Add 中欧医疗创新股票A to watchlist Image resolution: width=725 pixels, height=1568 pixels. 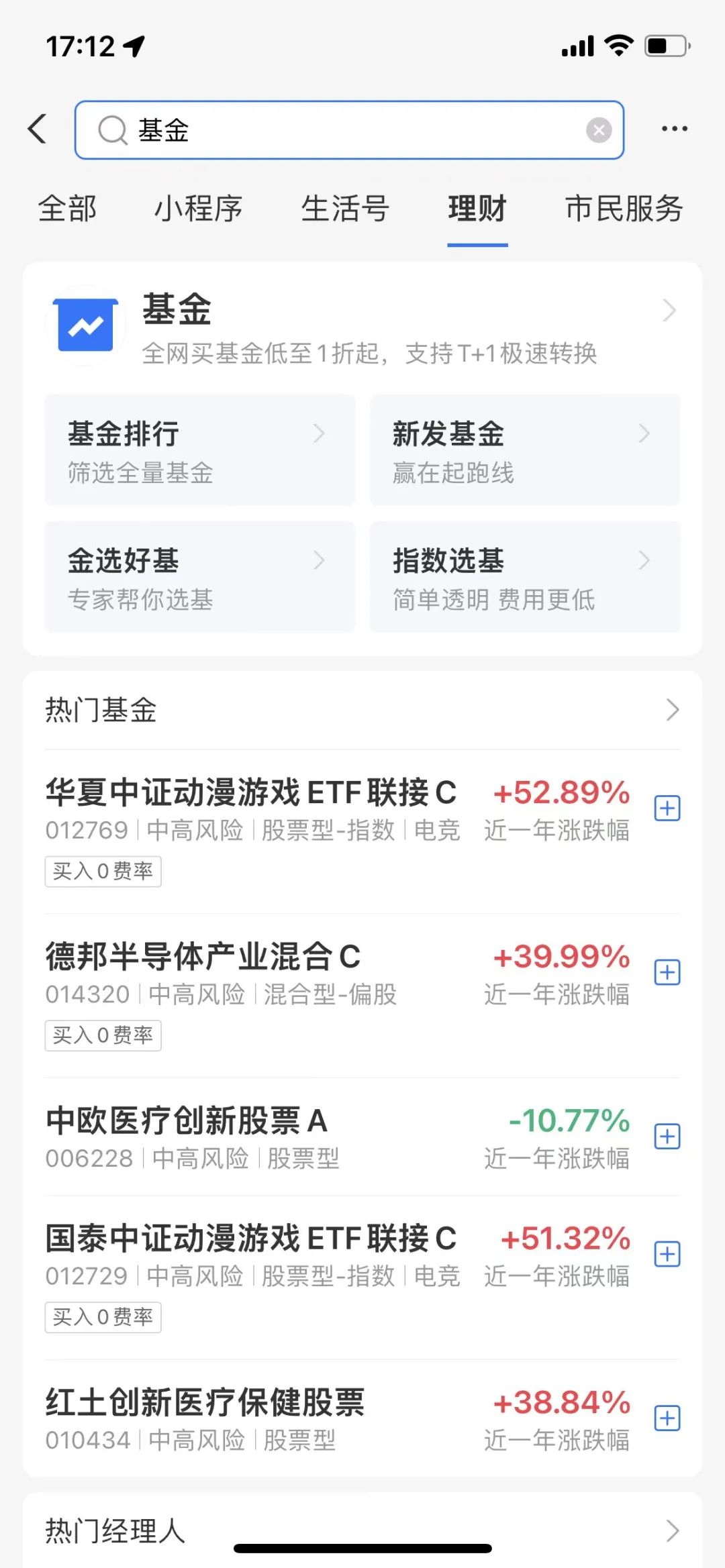(x=667, y=1137)
